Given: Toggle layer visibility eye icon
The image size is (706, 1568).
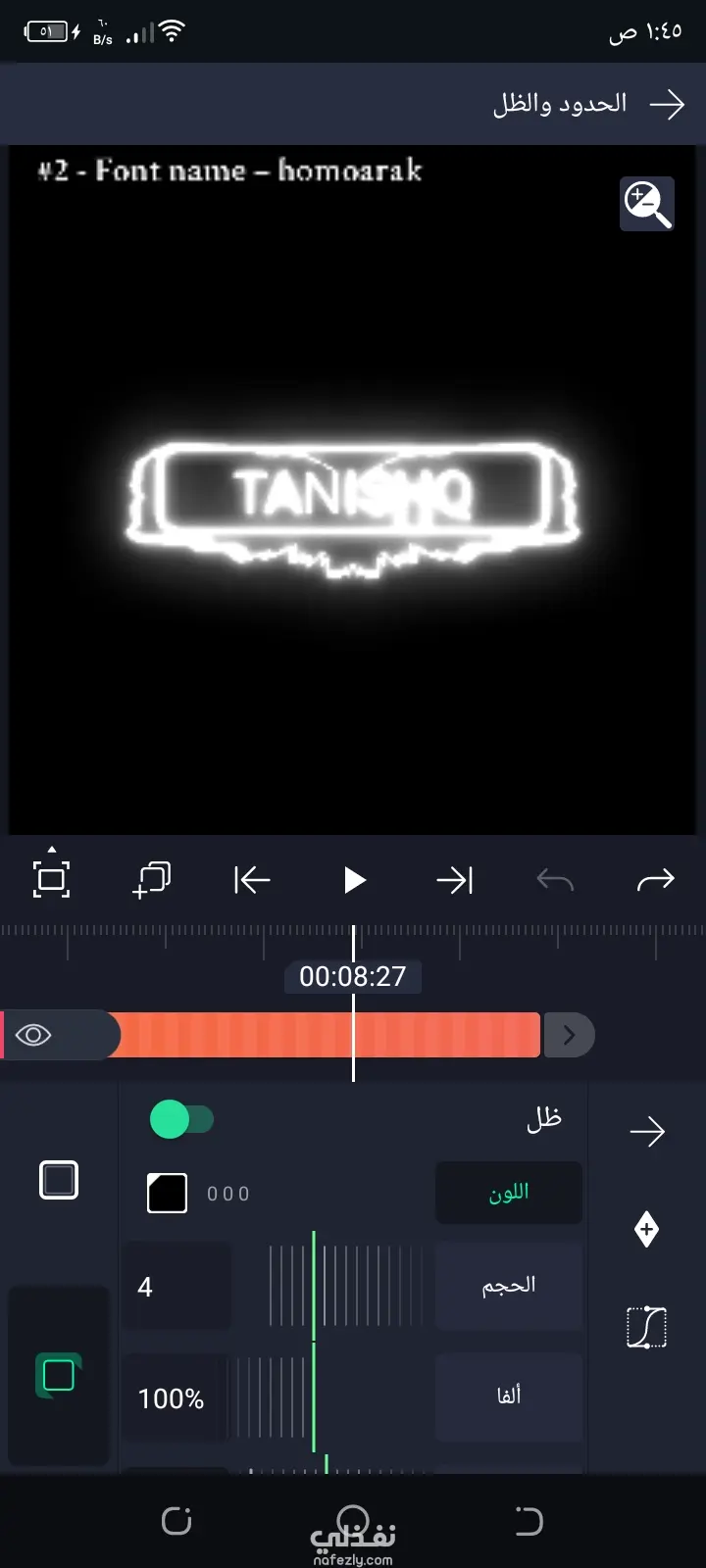Looking at the screenshot, I should pos(33,1035).
